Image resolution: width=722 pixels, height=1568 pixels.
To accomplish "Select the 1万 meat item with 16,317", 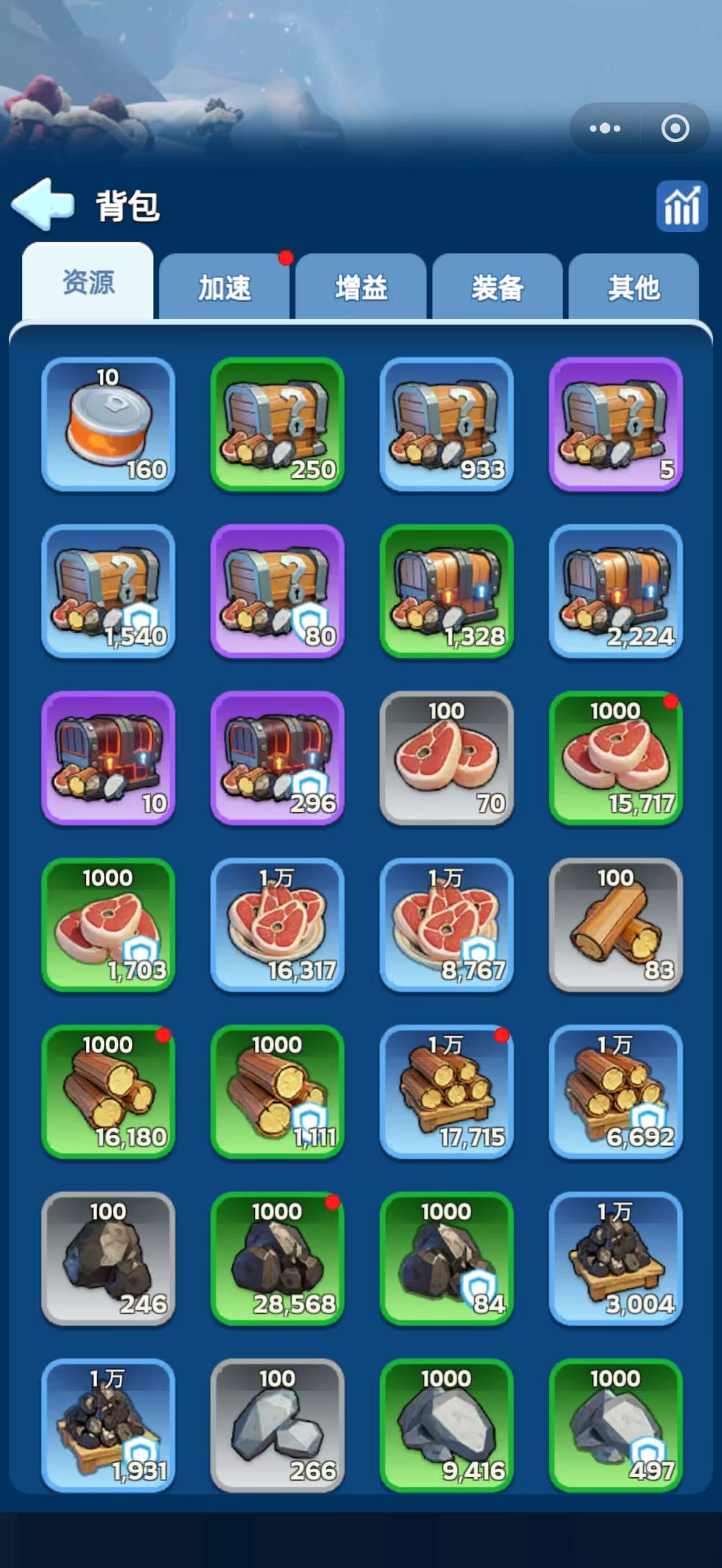I will point(278,925).
